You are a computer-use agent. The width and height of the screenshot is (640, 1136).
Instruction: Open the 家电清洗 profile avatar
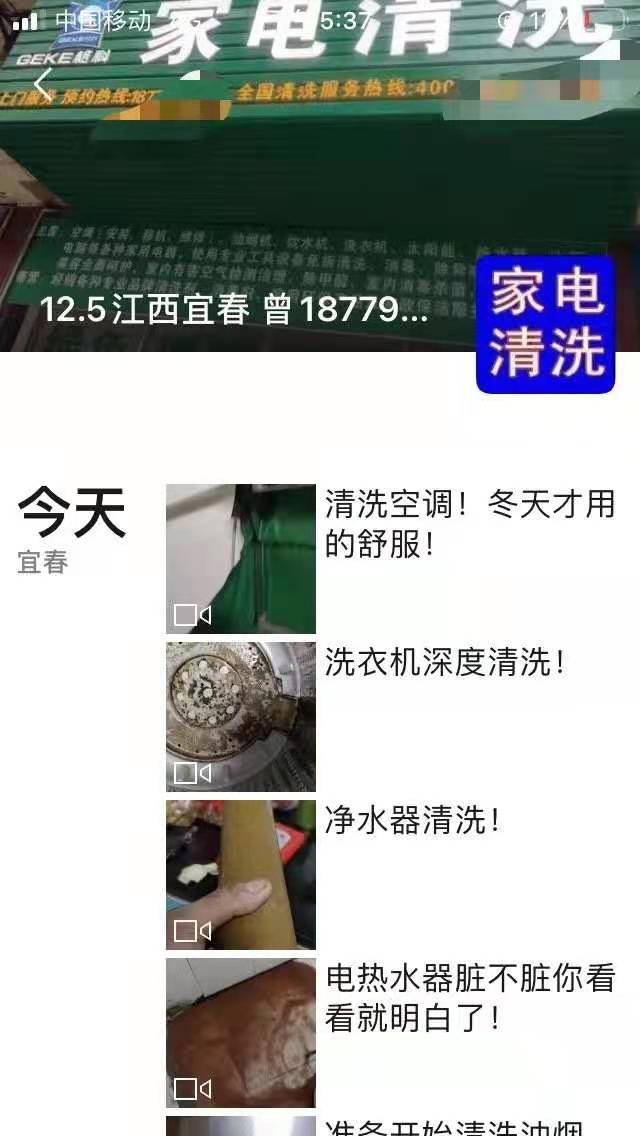(545, 323)
